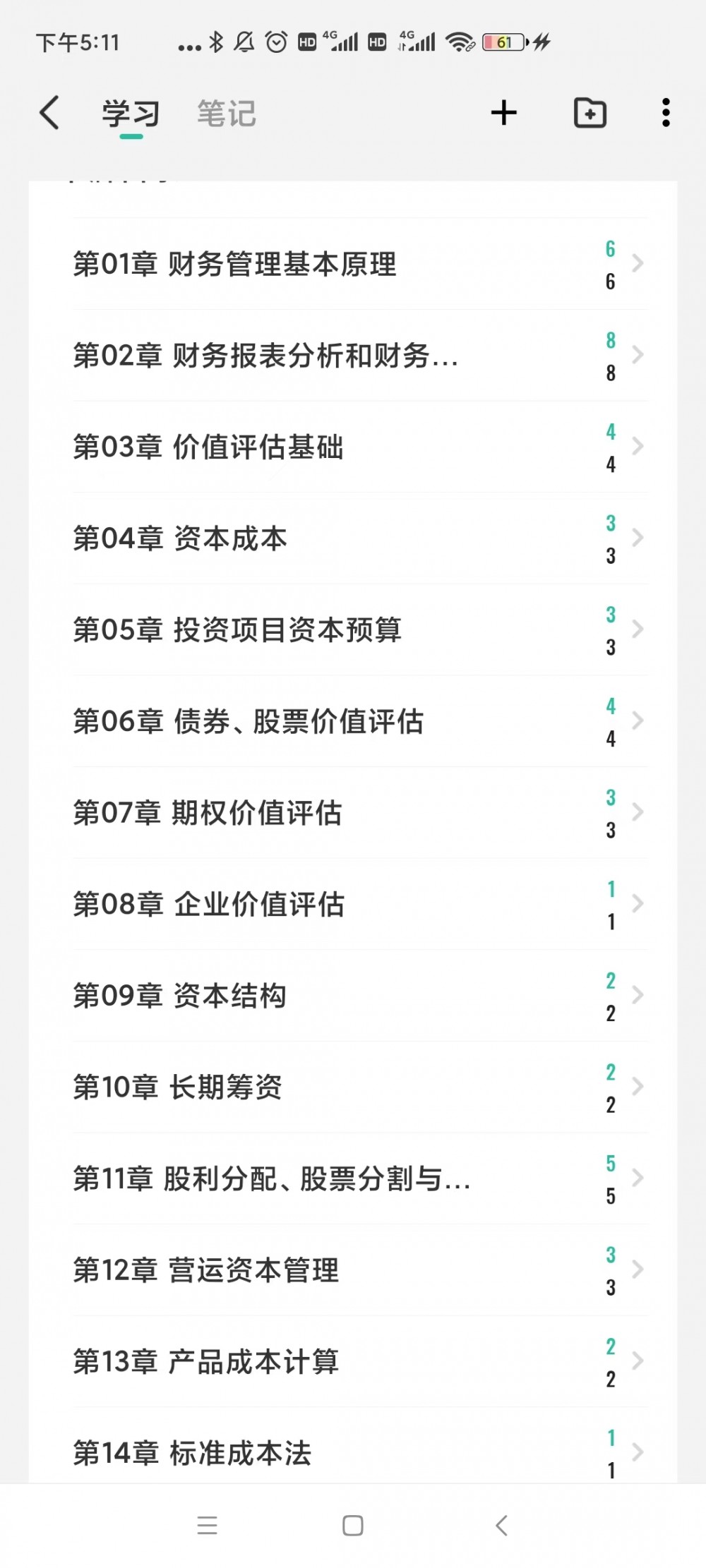Open 第10章 长期筹资
This screenshot has width=706, height=1568.
(360, 1087)
